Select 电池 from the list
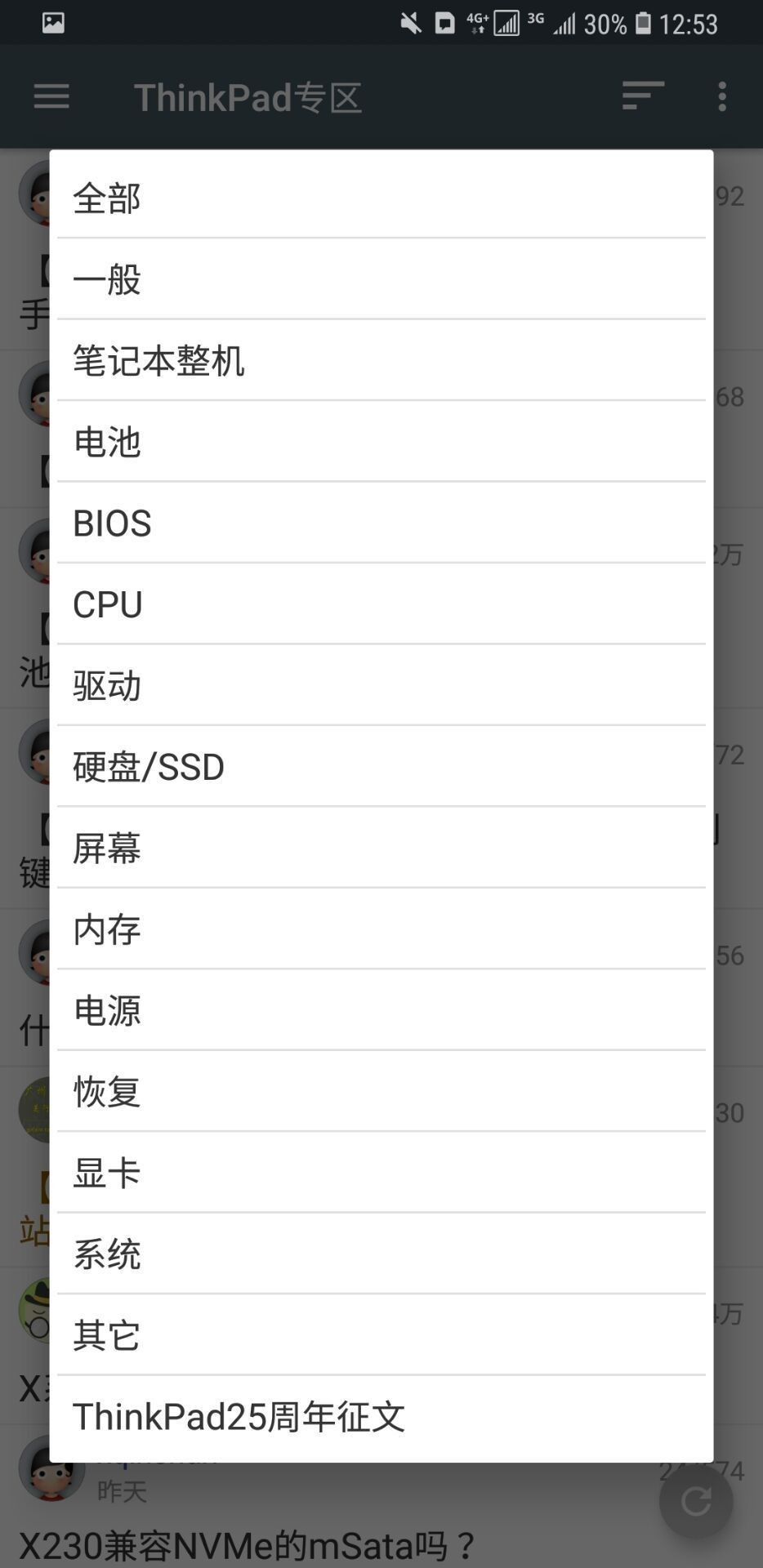Viewport: 763px width, 1568px height. (x=381, y=442)
